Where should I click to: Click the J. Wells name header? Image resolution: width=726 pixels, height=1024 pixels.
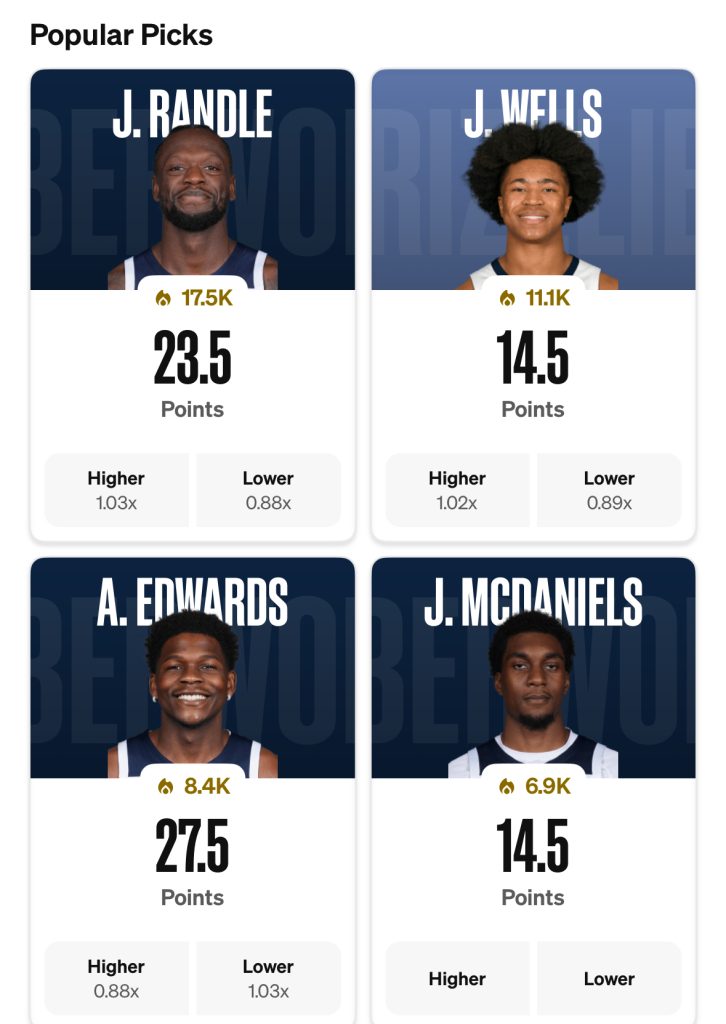534,113
